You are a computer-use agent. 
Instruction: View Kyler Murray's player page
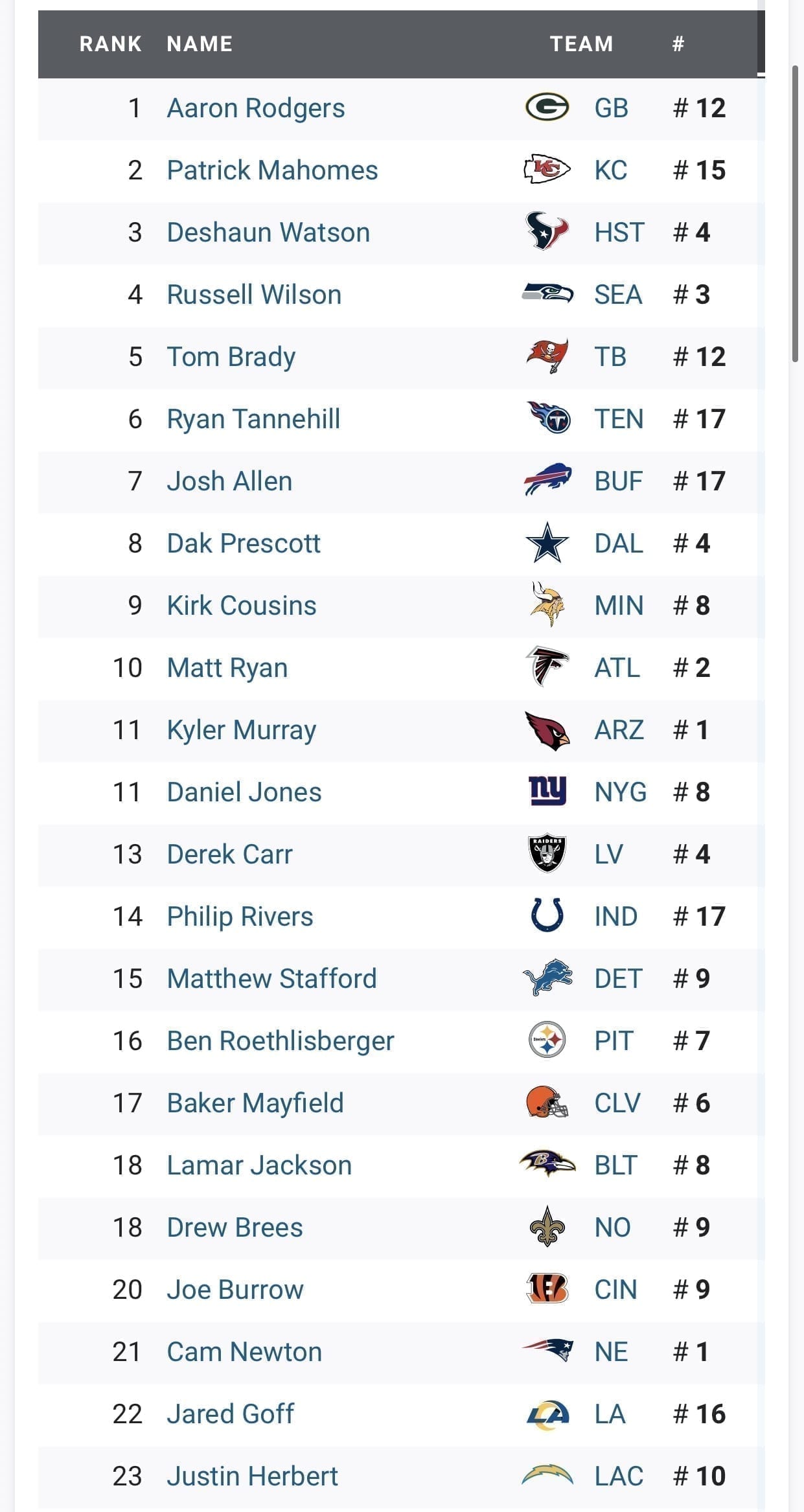click(241, 730)
